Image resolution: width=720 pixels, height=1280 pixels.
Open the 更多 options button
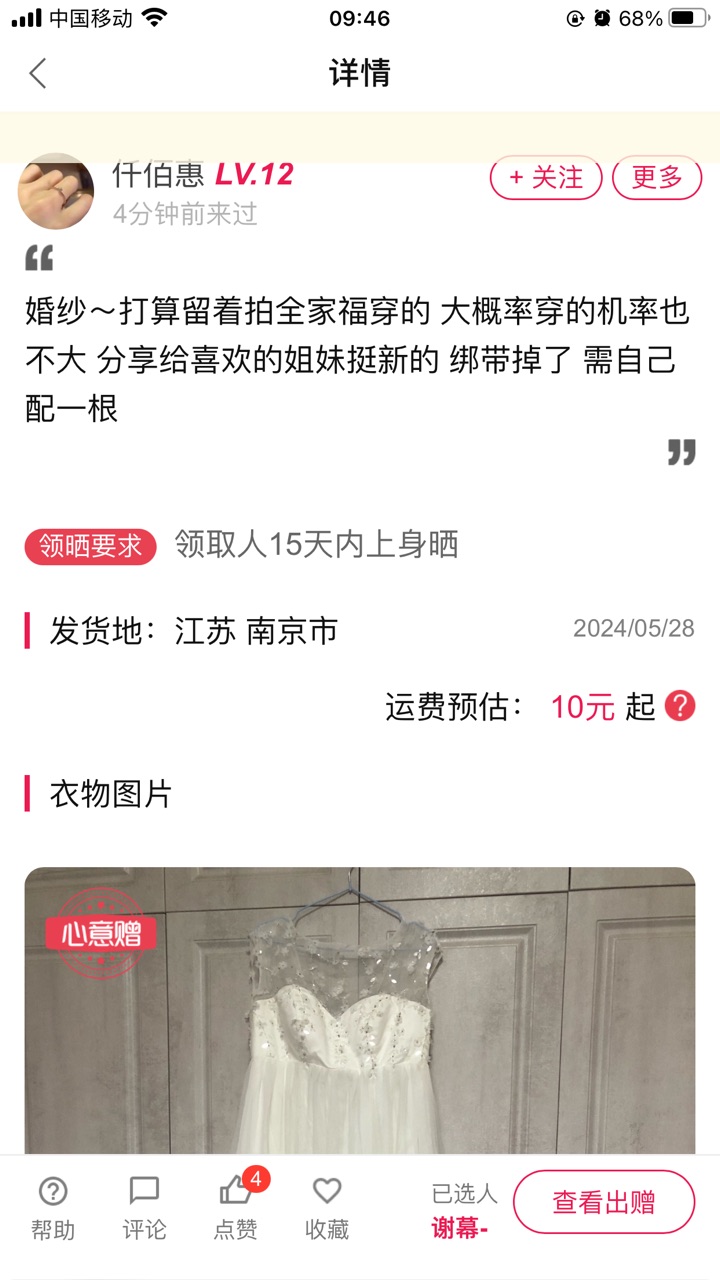pos(657,177)
